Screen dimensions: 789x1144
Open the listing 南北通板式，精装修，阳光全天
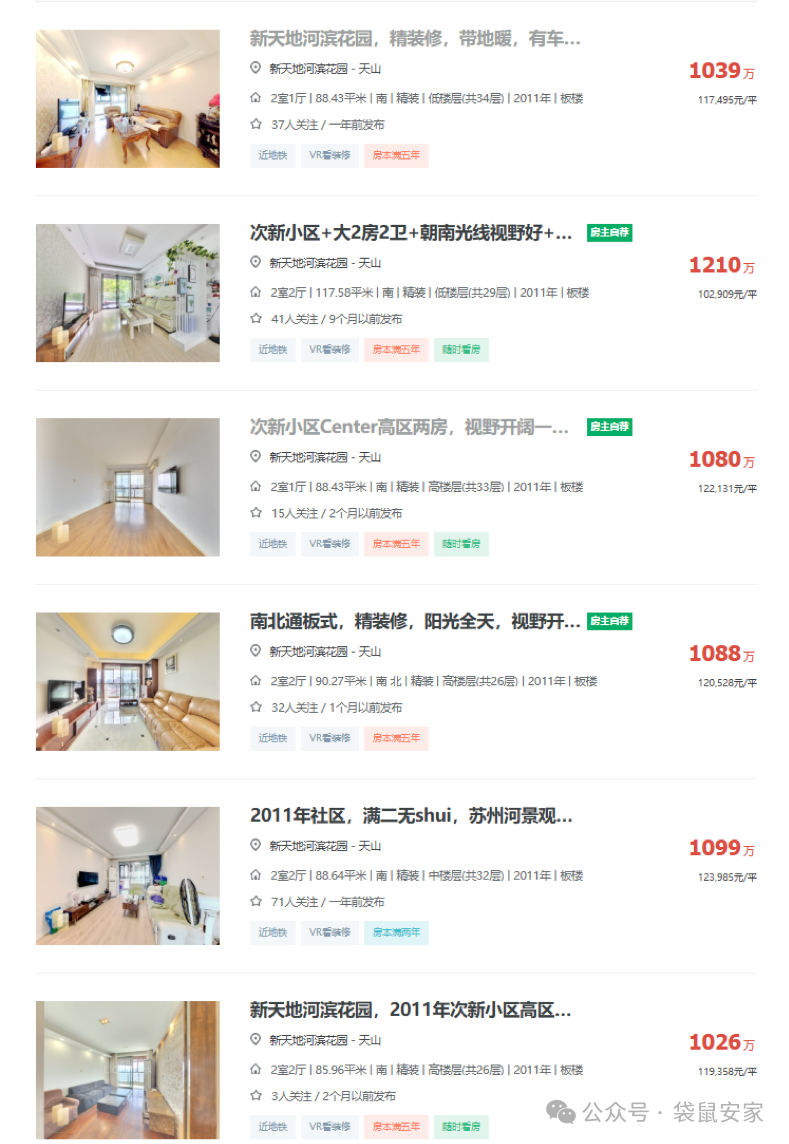414,621
